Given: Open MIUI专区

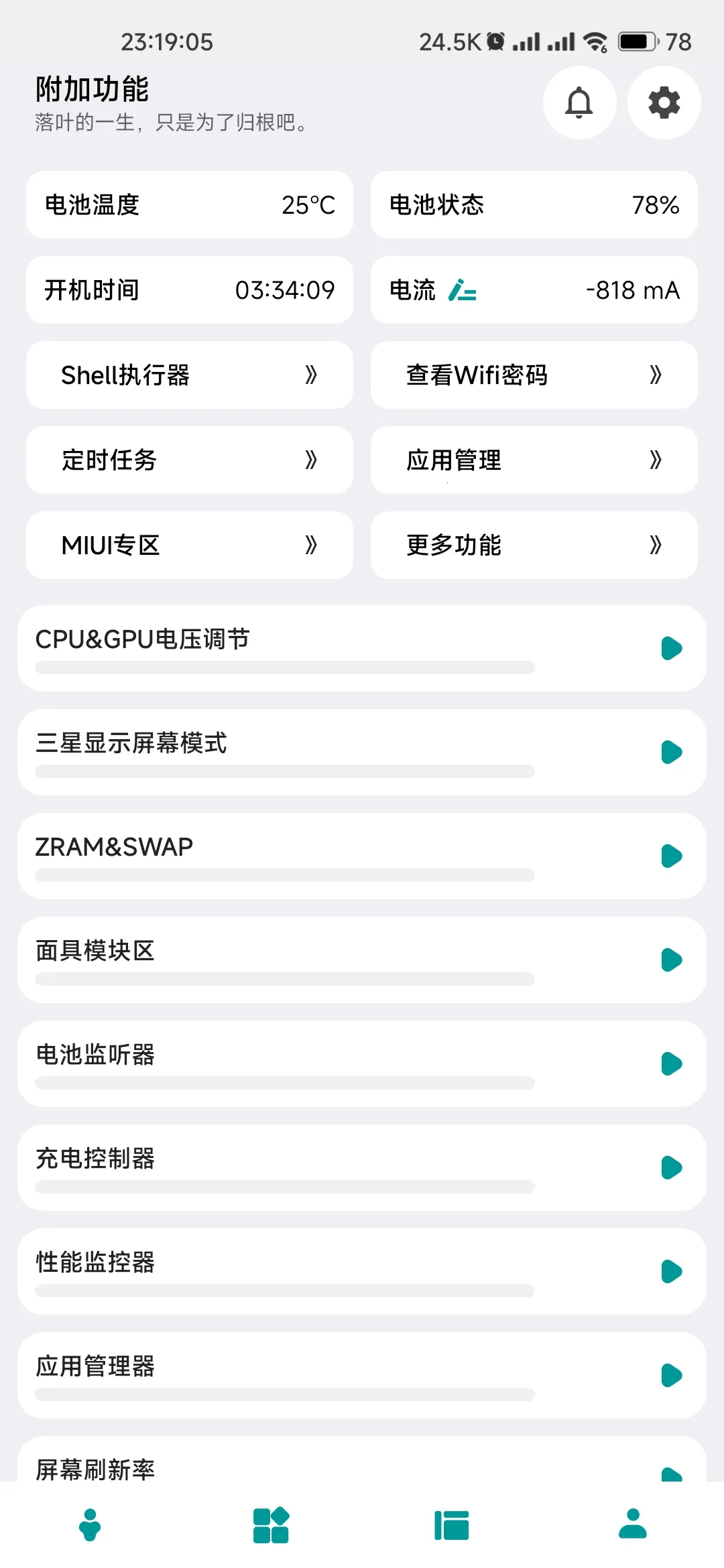Looking at the screenshot, I should 190,545.
